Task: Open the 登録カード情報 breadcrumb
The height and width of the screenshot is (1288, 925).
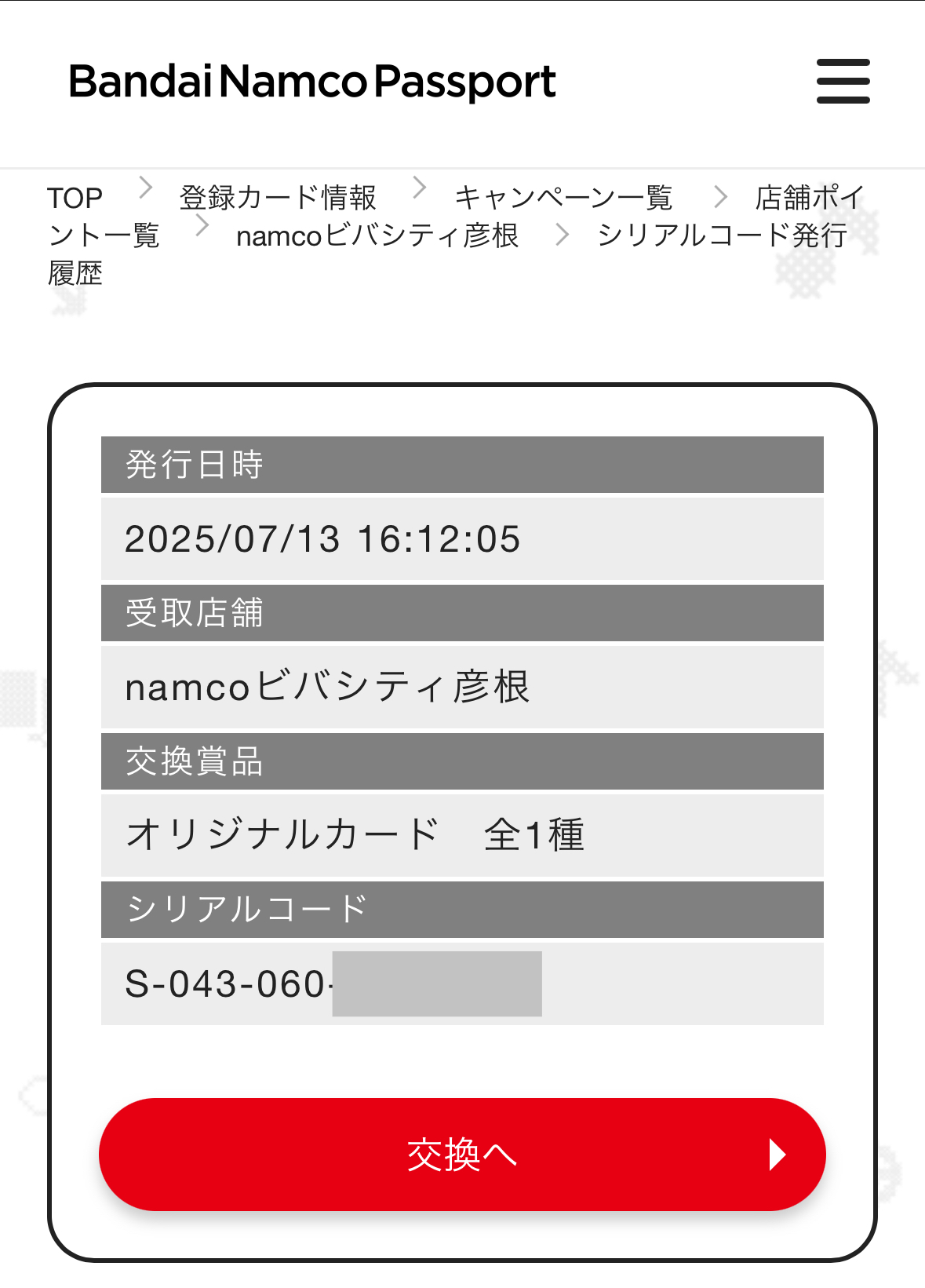Action: coord(278,198)
